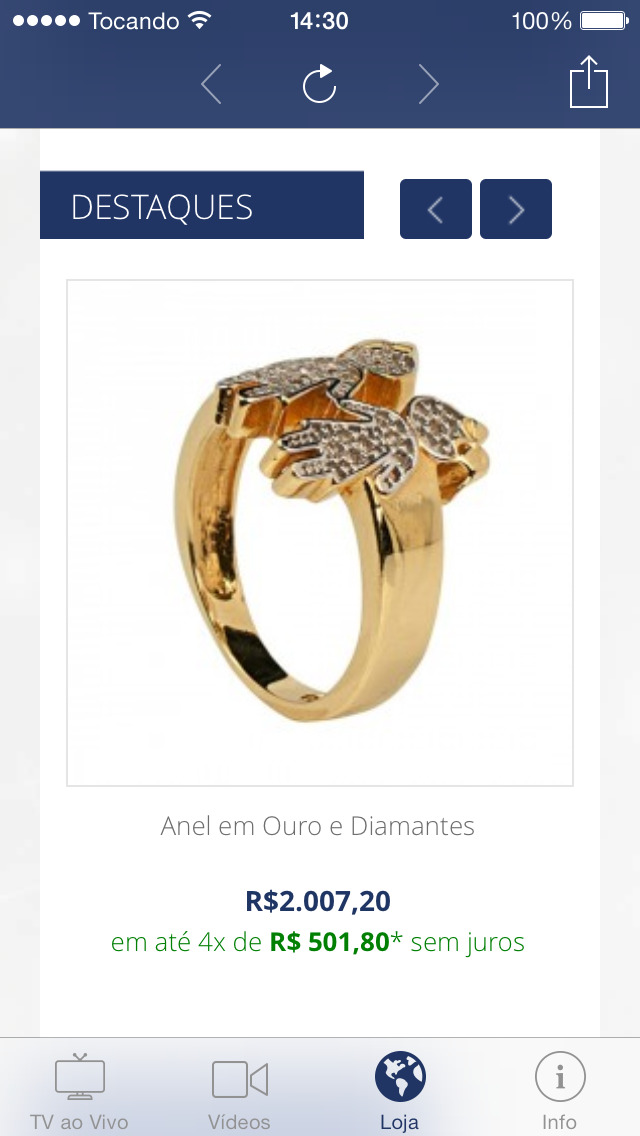The width and height of the screenshot is (640, 1136).
Task: Reload the current page
Action: pyautogui.click(x=320, y=84)
